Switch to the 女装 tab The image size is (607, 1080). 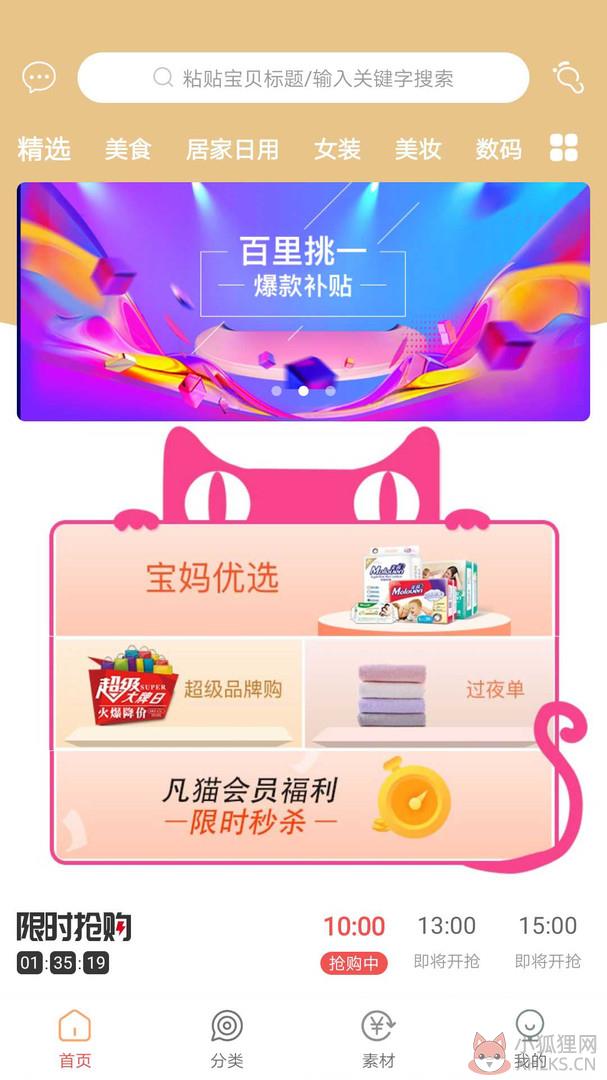[x=337, y=149]
